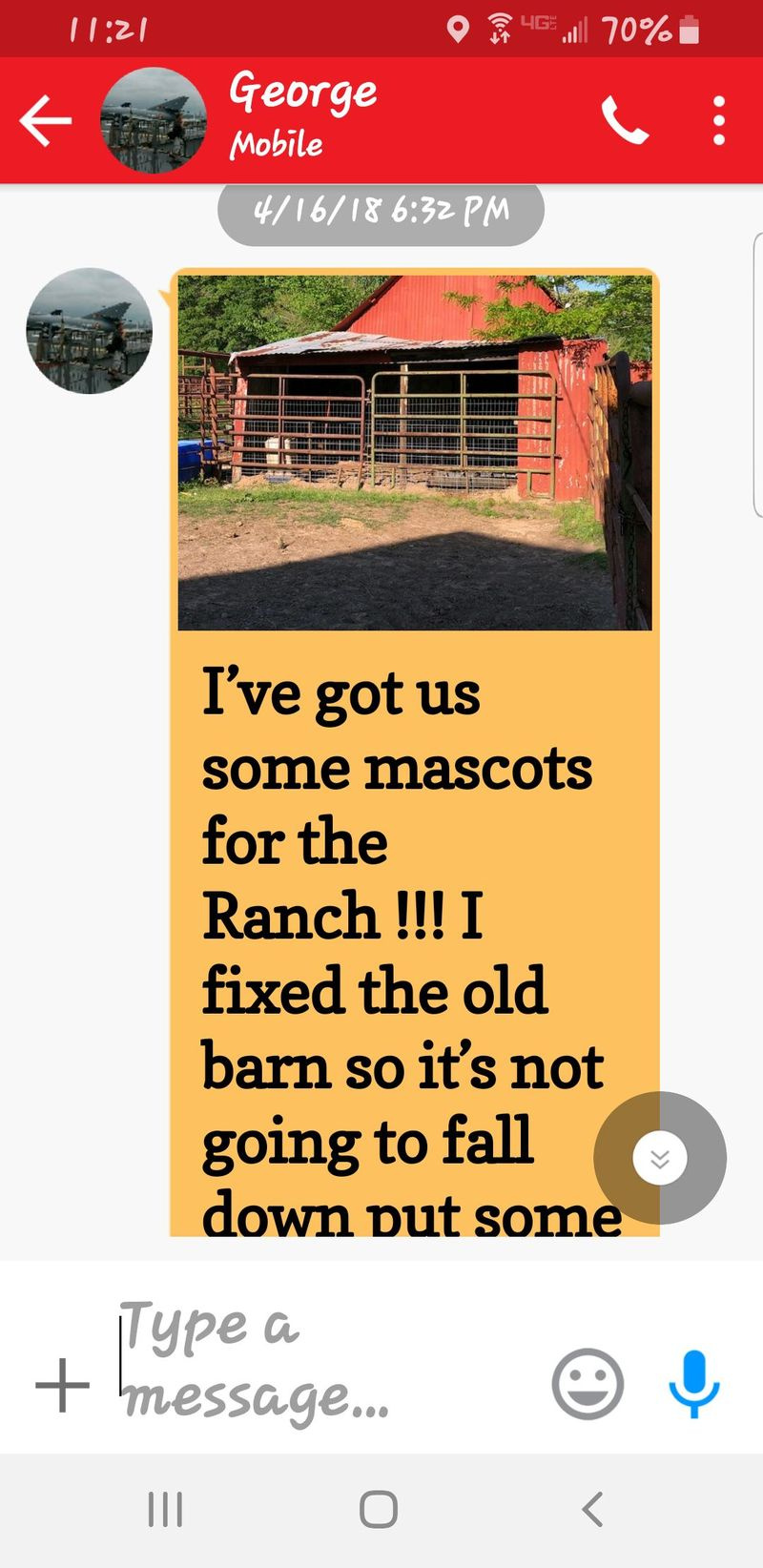The height and width of the screenshot is (1568, 763).
Task: Jump to the latest message with the down-arrow button
Action: click(x=660, y=1158)
